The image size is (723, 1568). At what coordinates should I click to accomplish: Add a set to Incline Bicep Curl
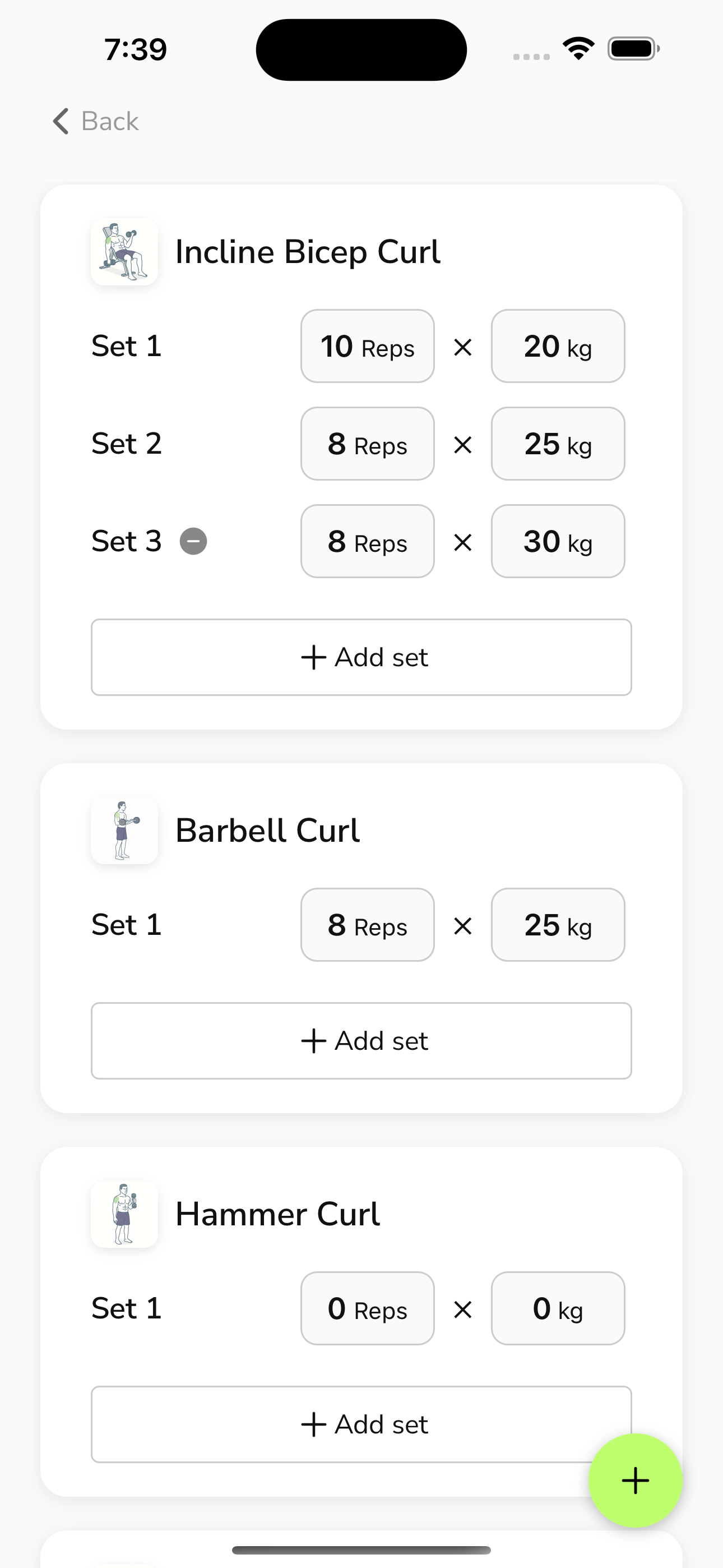(361, 657)
